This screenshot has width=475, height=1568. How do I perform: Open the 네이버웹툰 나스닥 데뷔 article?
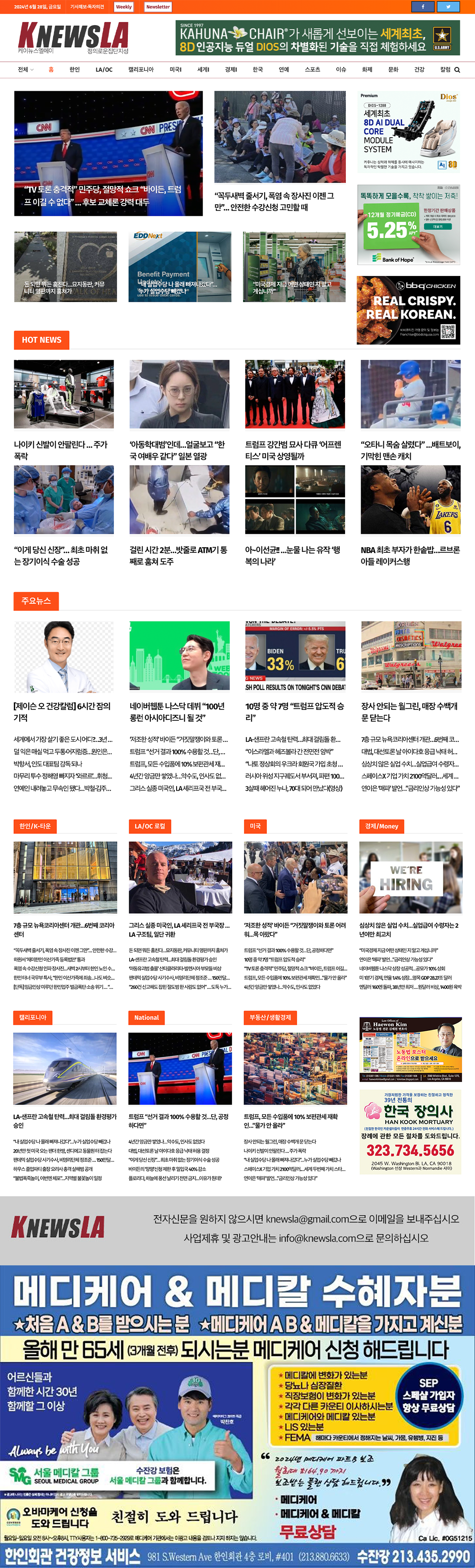tap(177, 712)
